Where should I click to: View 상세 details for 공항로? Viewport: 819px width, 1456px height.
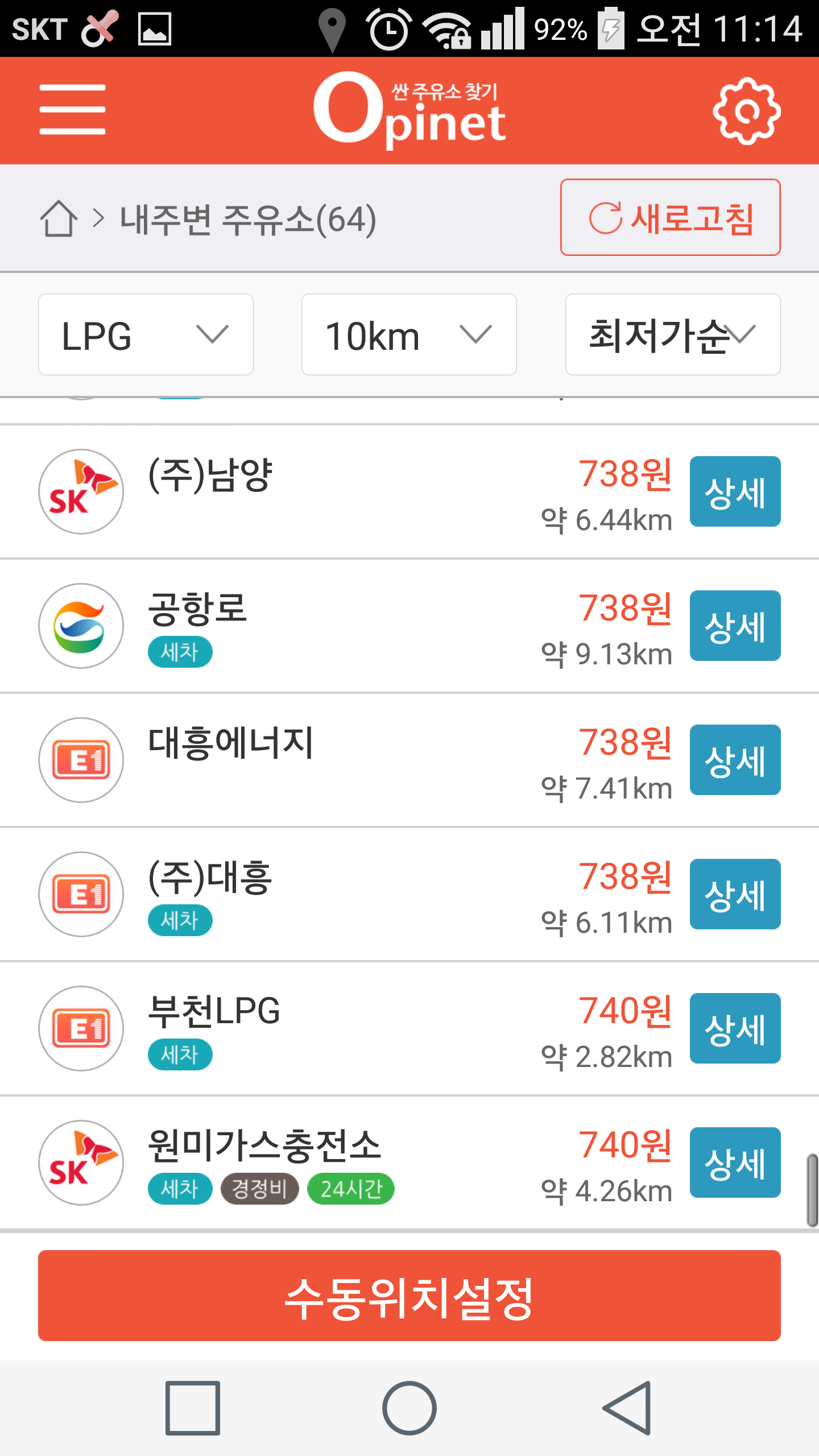coord(735,626)
